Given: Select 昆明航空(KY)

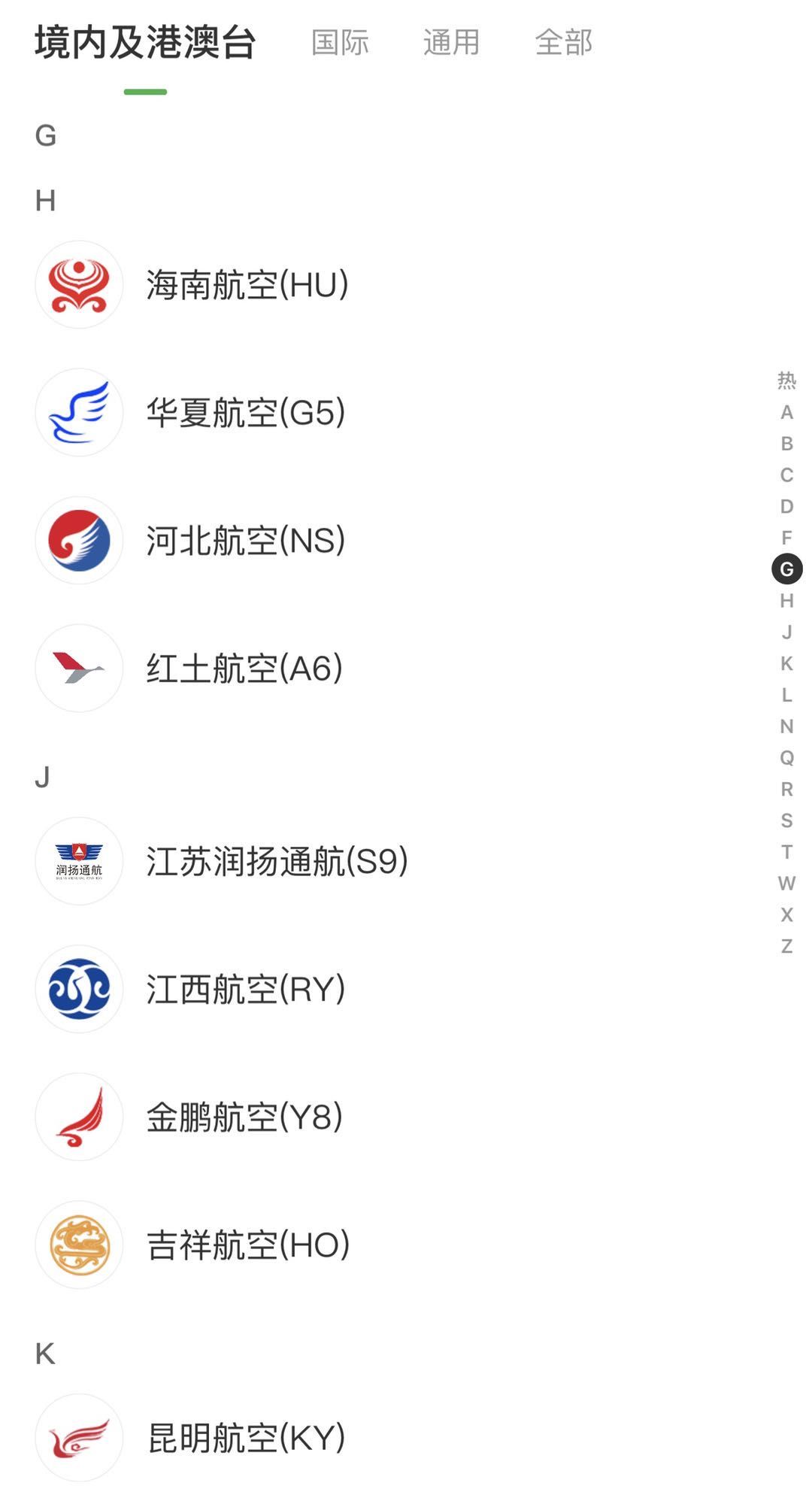Looking at the screenshot, I should point(246,1438).
